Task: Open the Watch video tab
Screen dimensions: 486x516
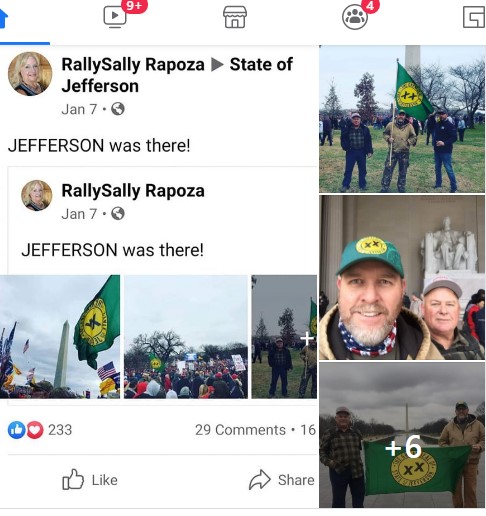Action: click(115, 17)
